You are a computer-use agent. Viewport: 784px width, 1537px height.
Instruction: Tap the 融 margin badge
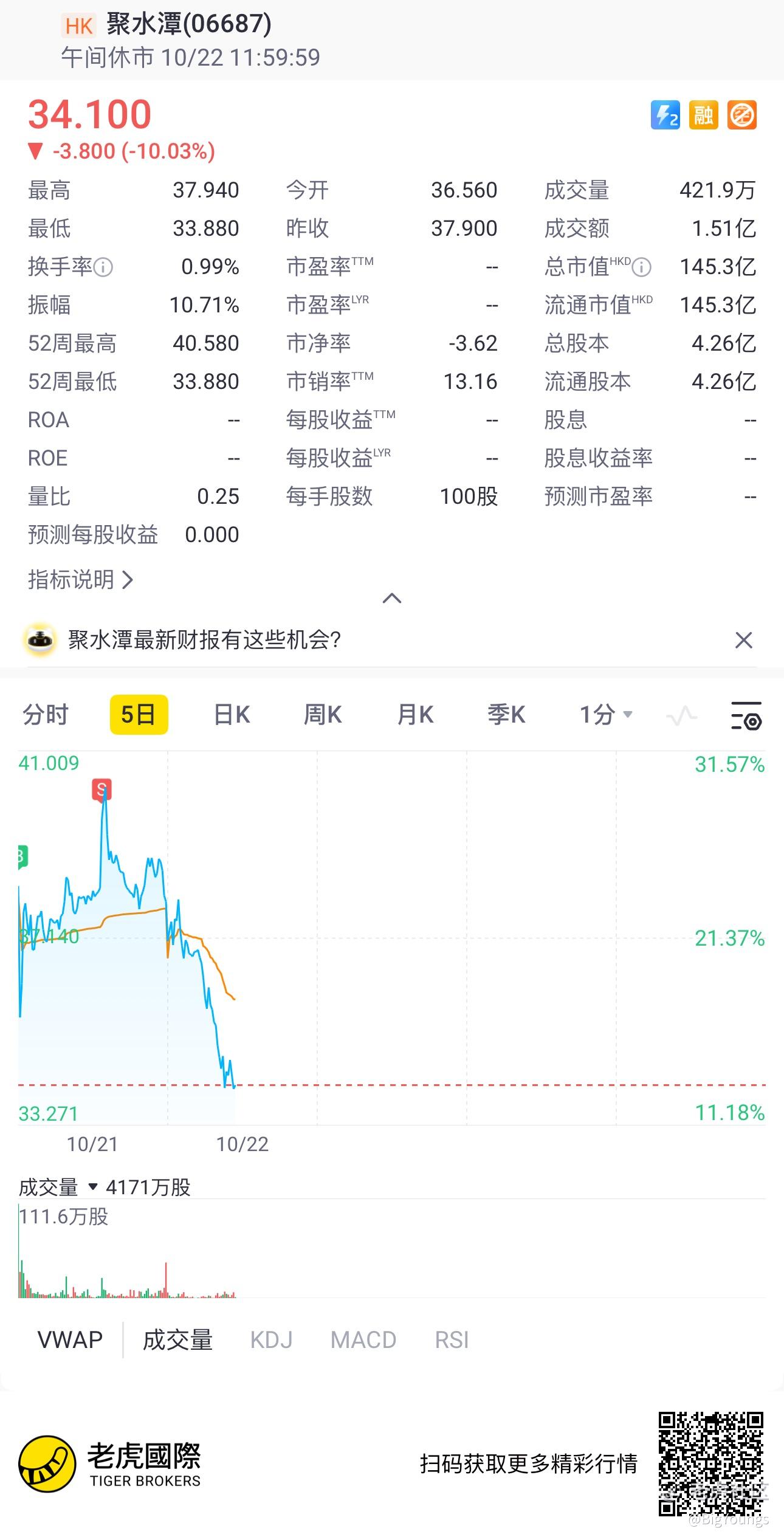[703, 115]
